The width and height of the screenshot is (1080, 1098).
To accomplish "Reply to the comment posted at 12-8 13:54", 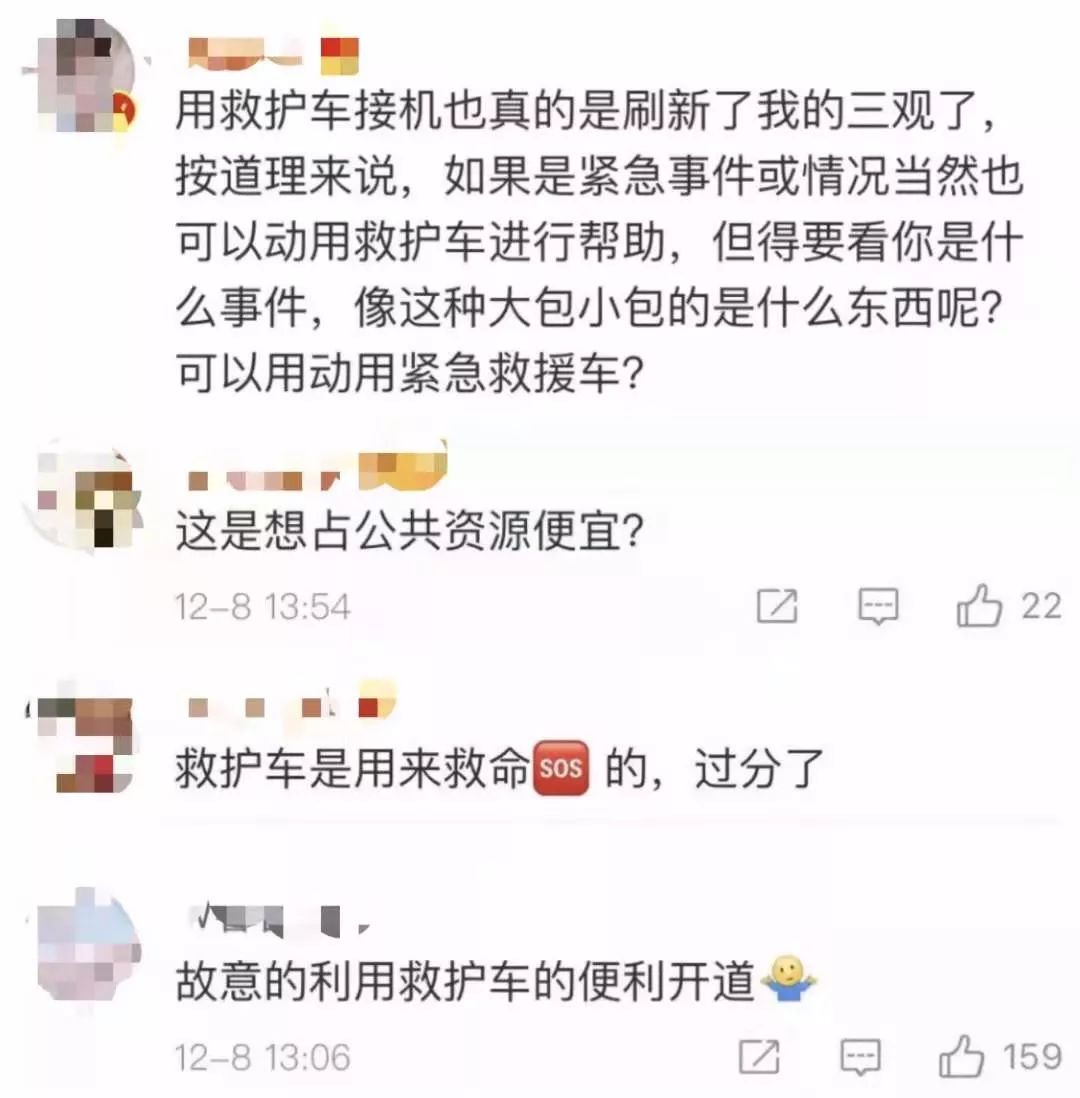I will [879, 606].
